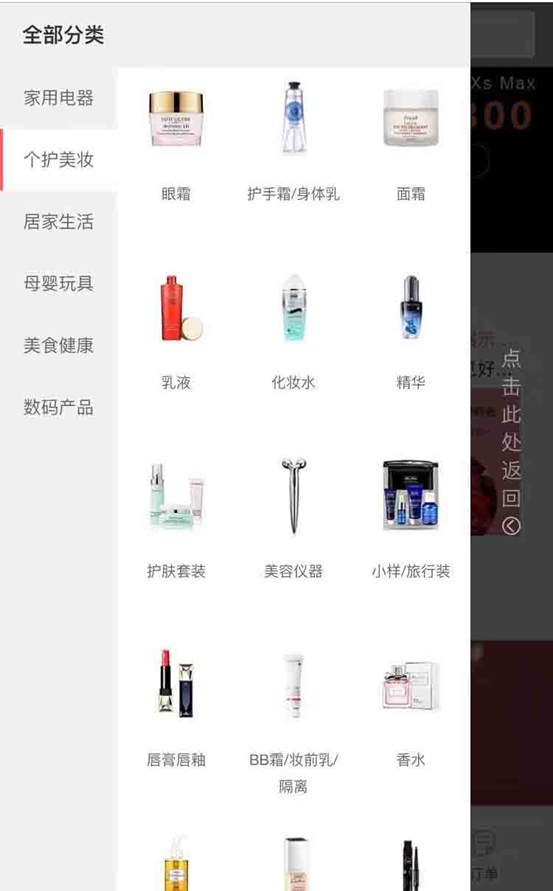View the 香水 subcategory
Viewport: 553px width, 891px height.
pos(410,710)
